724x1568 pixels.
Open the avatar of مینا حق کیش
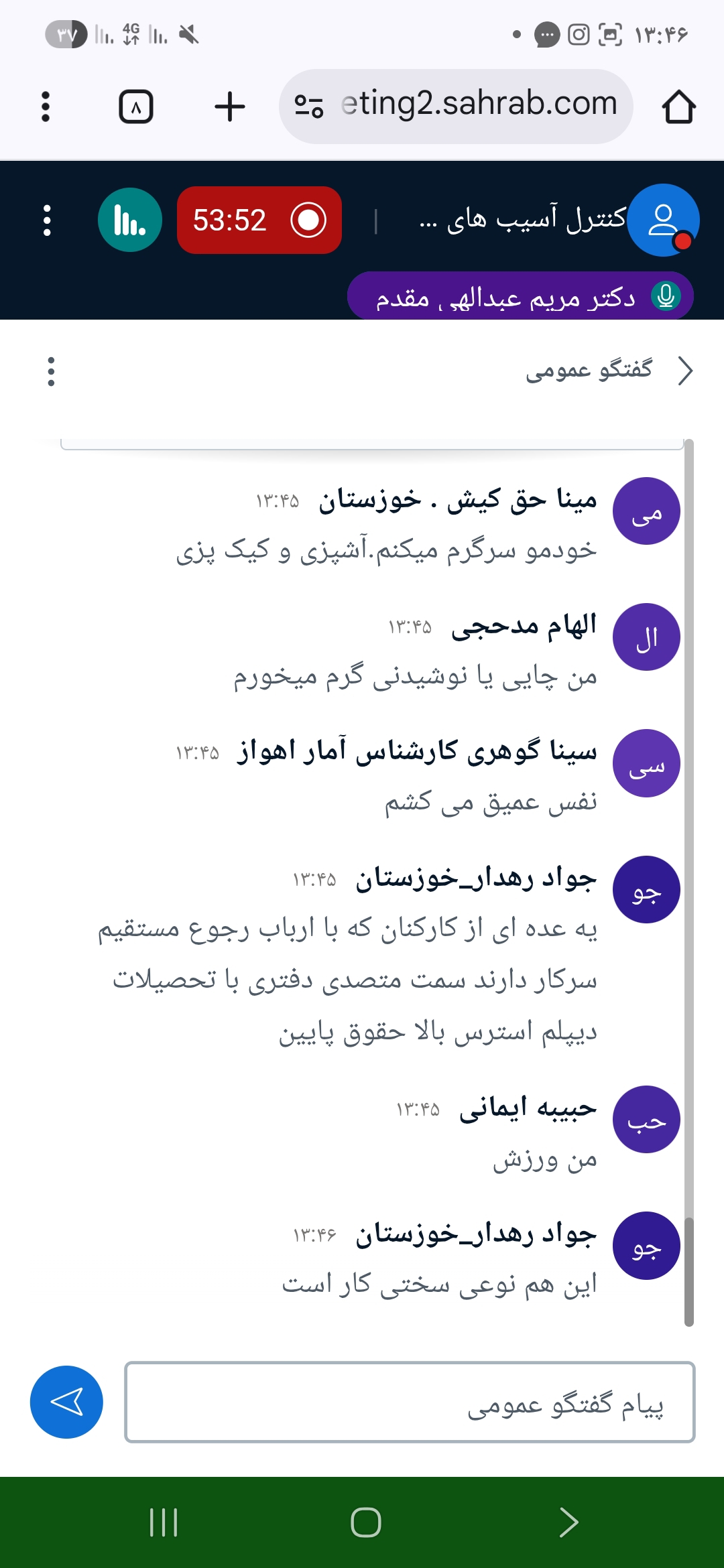pos(646,511)
